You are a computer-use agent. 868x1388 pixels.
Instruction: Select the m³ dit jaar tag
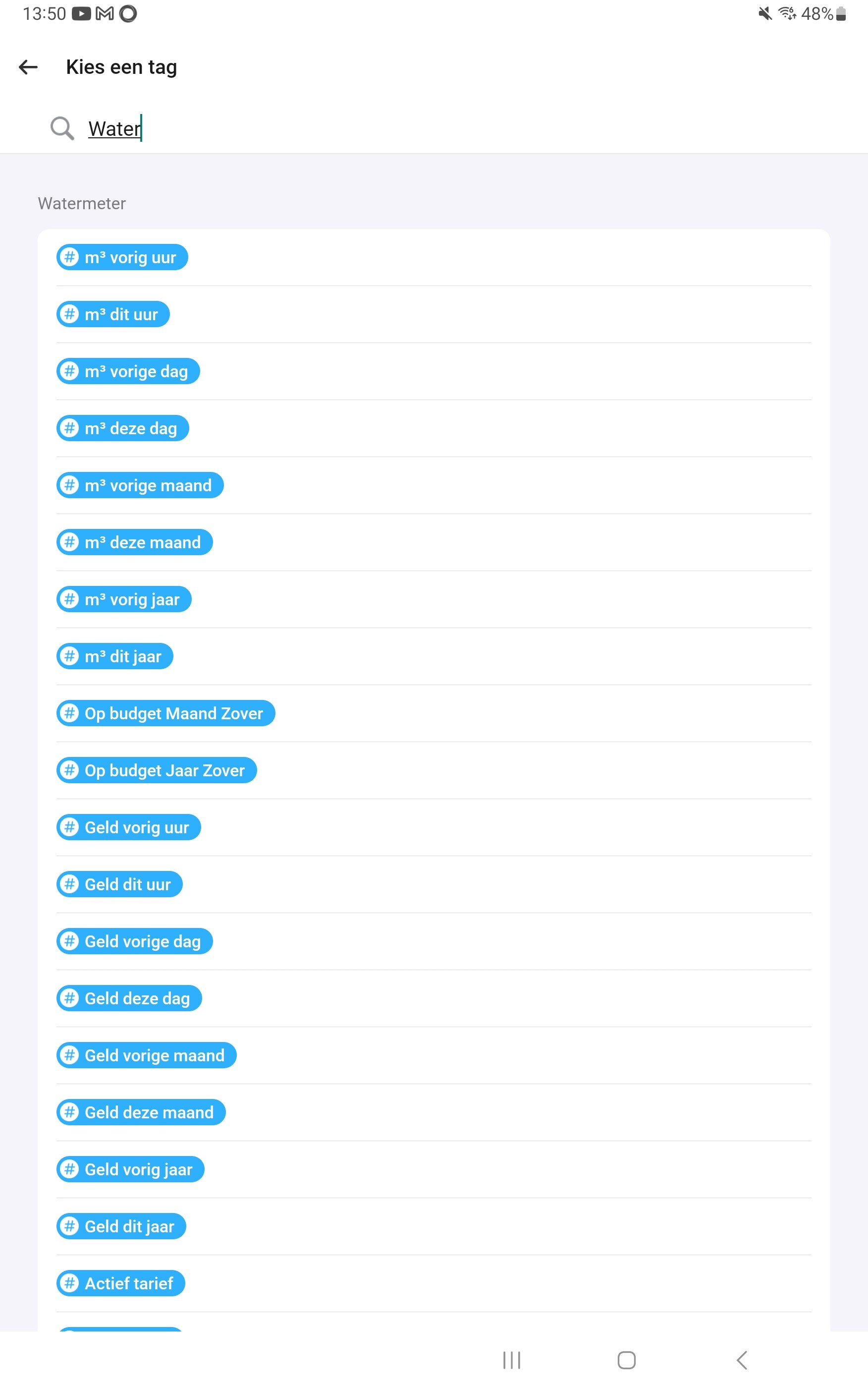115,656
